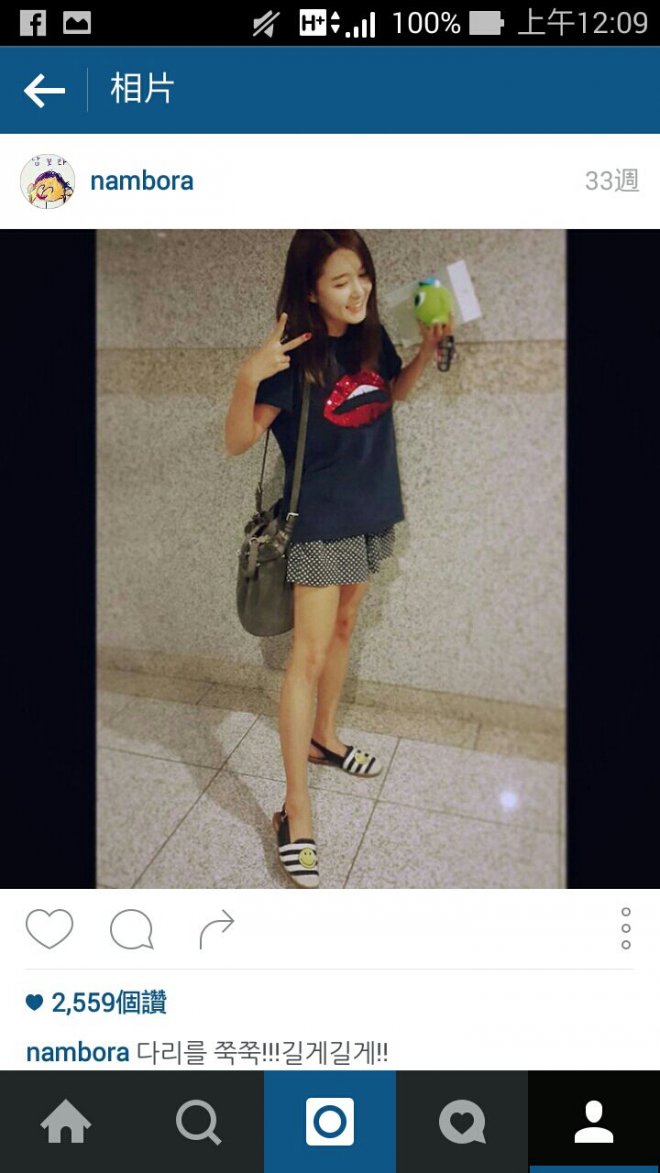Switch to the Search tab
Screen dimensions: 660x1173
[x=198, y=1122]
